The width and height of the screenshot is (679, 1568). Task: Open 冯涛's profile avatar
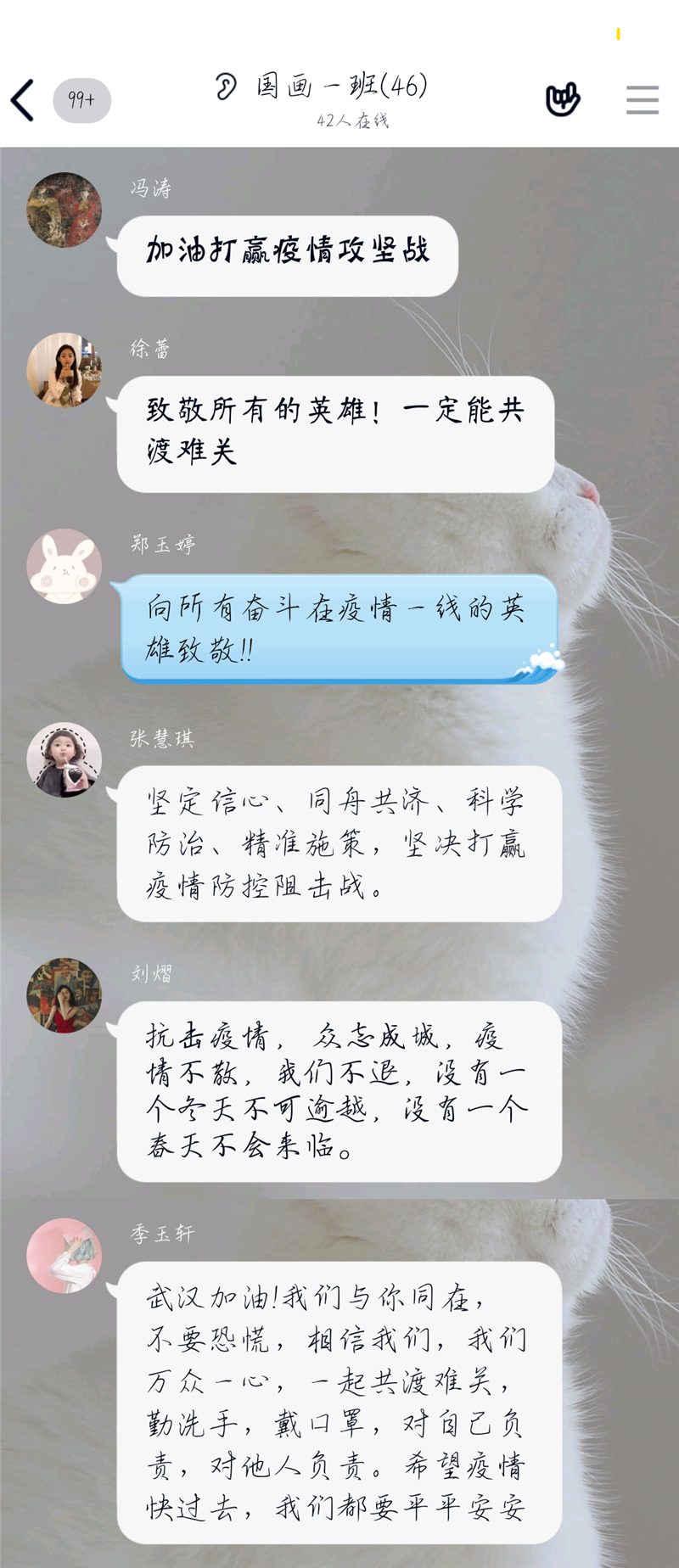point(65,210)
